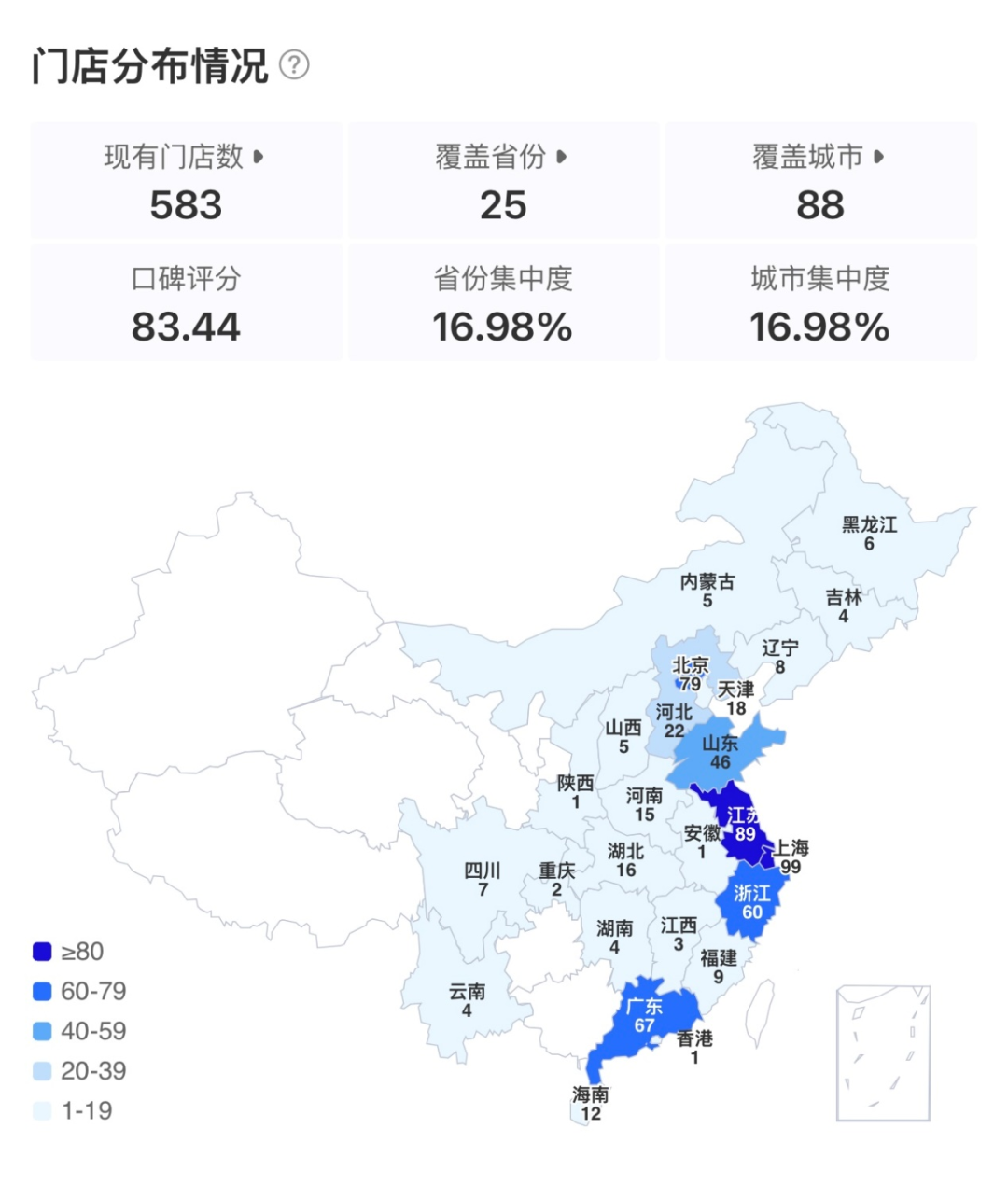1008x1184 pixels.
Task: Open the help icon beside 门店分布情况
Action: (294, 65)
